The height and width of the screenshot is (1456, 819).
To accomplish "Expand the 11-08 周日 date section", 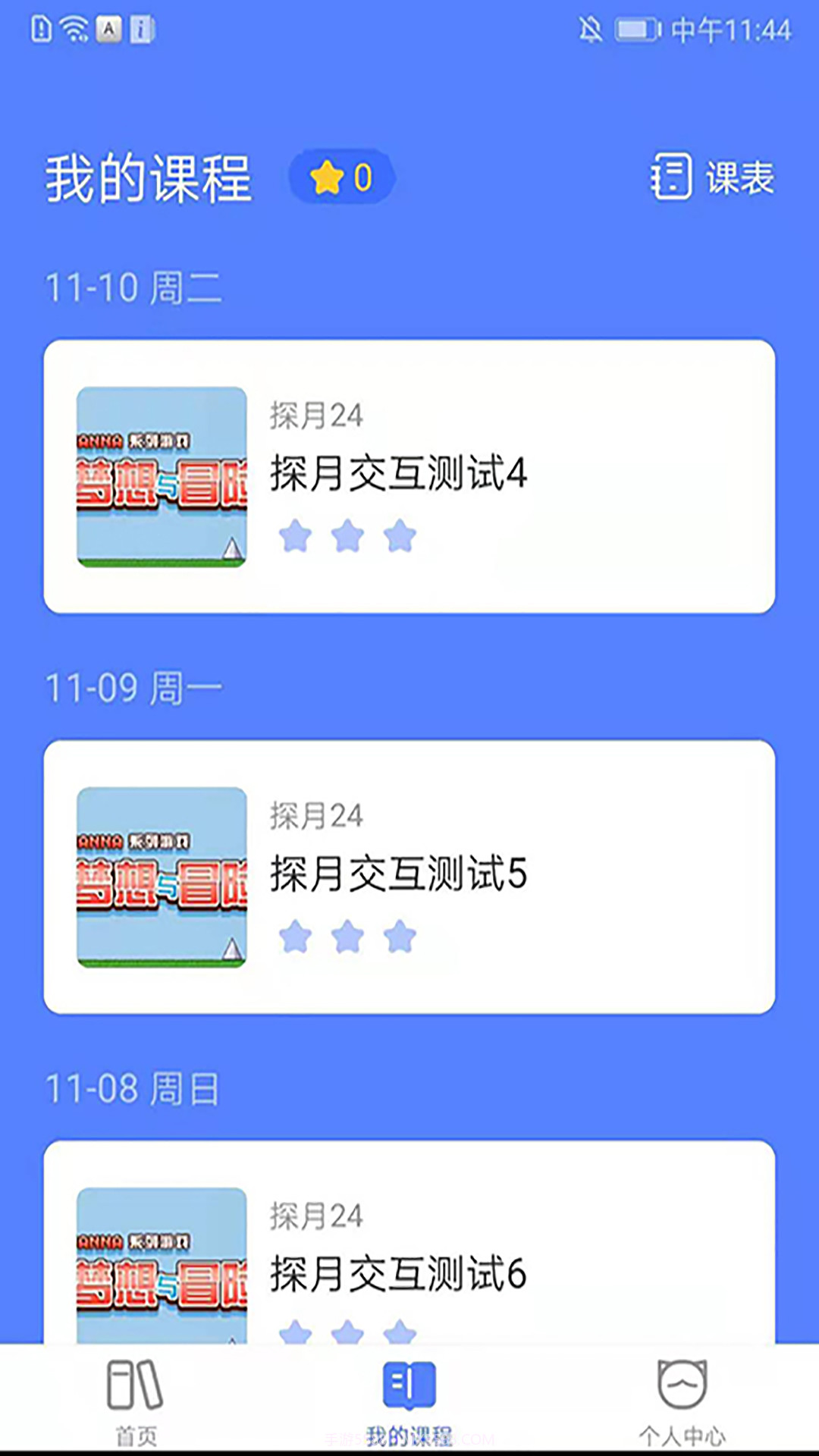I will coord(133,1090).
